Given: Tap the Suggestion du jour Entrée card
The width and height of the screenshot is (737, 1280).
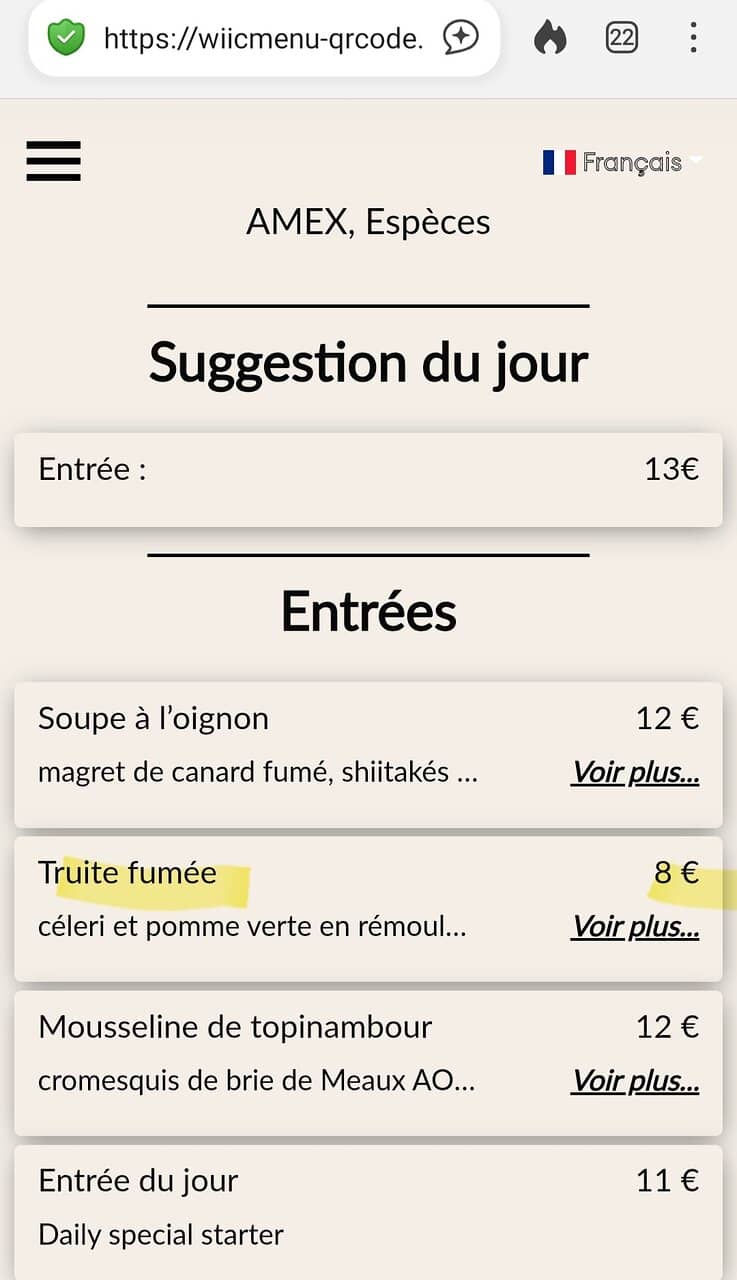Looking at the screenshot, I should [x=368, y=481].
